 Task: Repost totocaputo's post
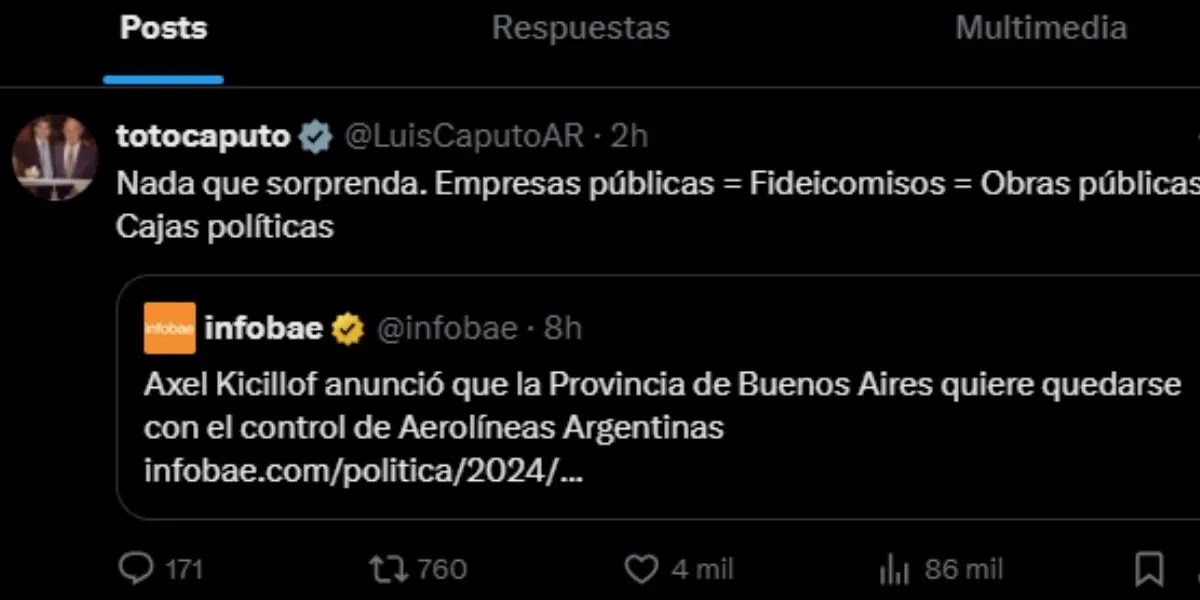click(x=384, y=569)
